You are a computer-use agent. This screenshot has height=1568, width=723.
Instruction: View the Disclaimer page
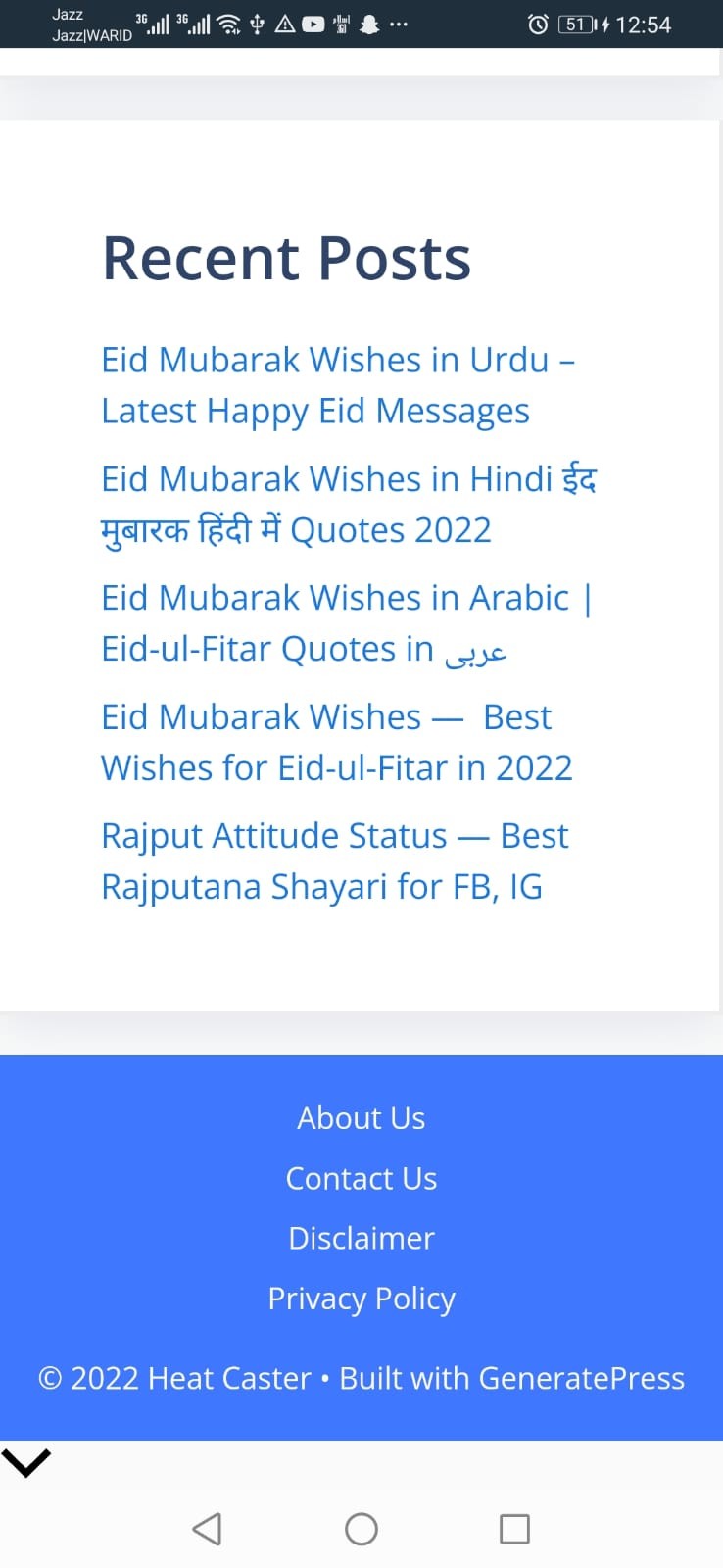(x=361, y=1238)
